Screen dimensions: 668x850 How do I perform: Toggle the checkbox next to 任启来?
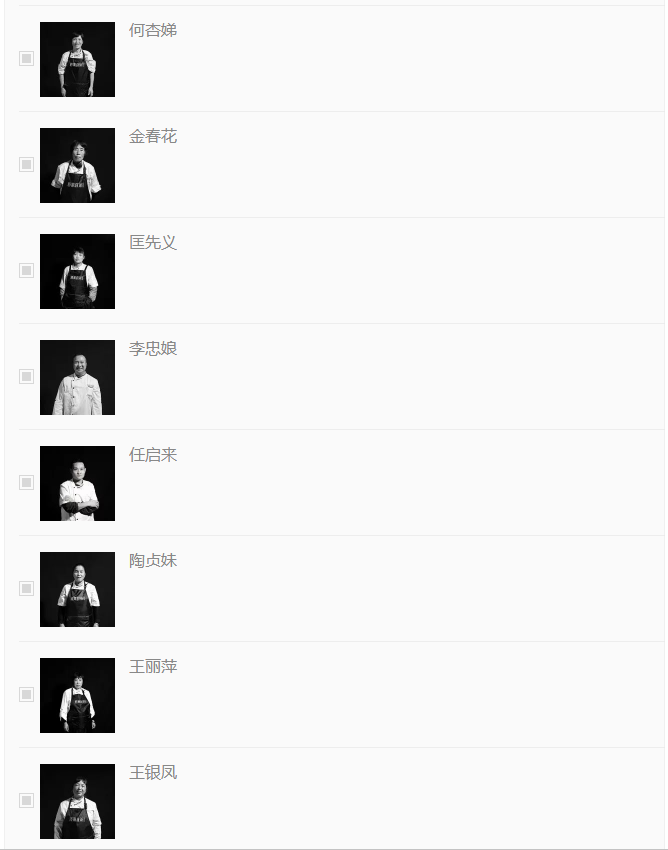pos(26,483)
